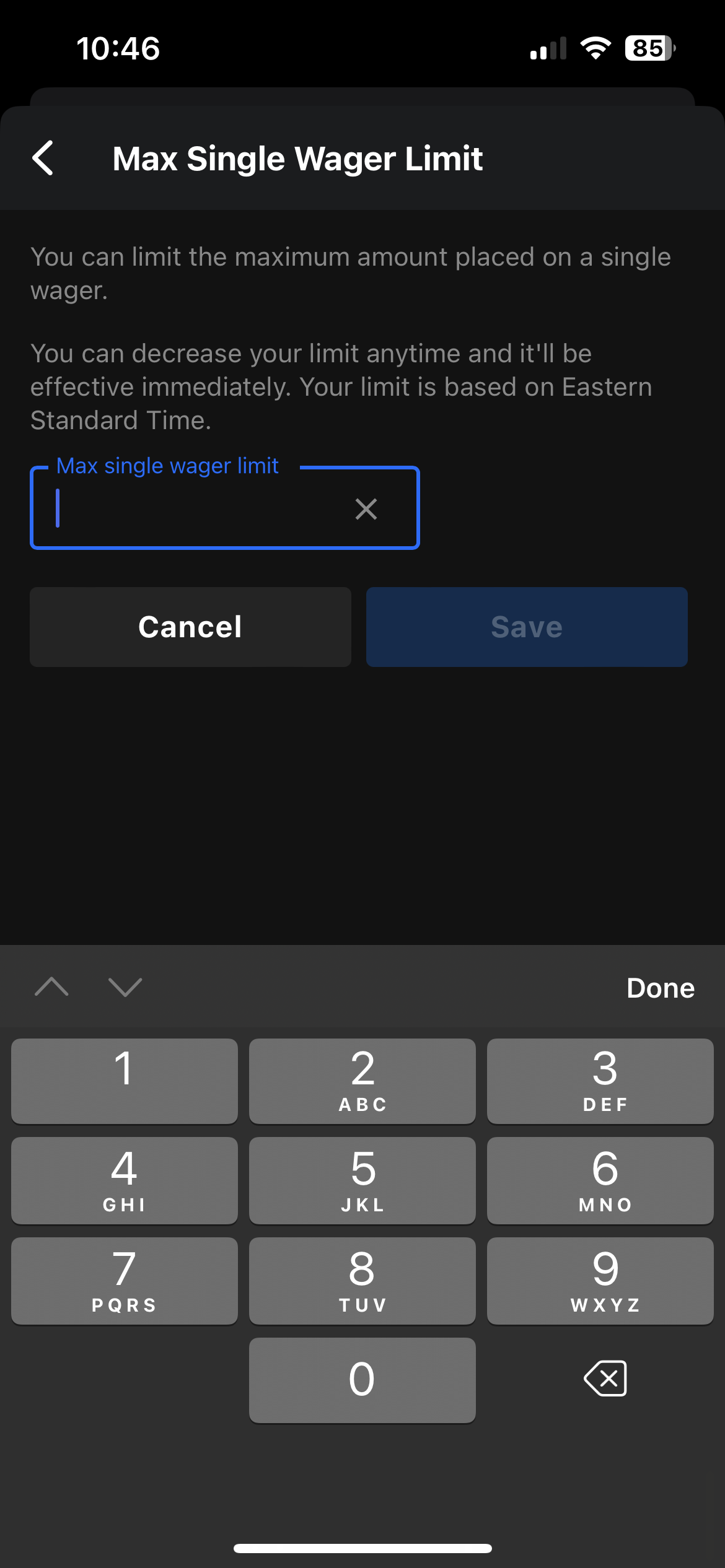Cancel the wager limit change
Screen dimensions: 725x1568
click(190, 627)
